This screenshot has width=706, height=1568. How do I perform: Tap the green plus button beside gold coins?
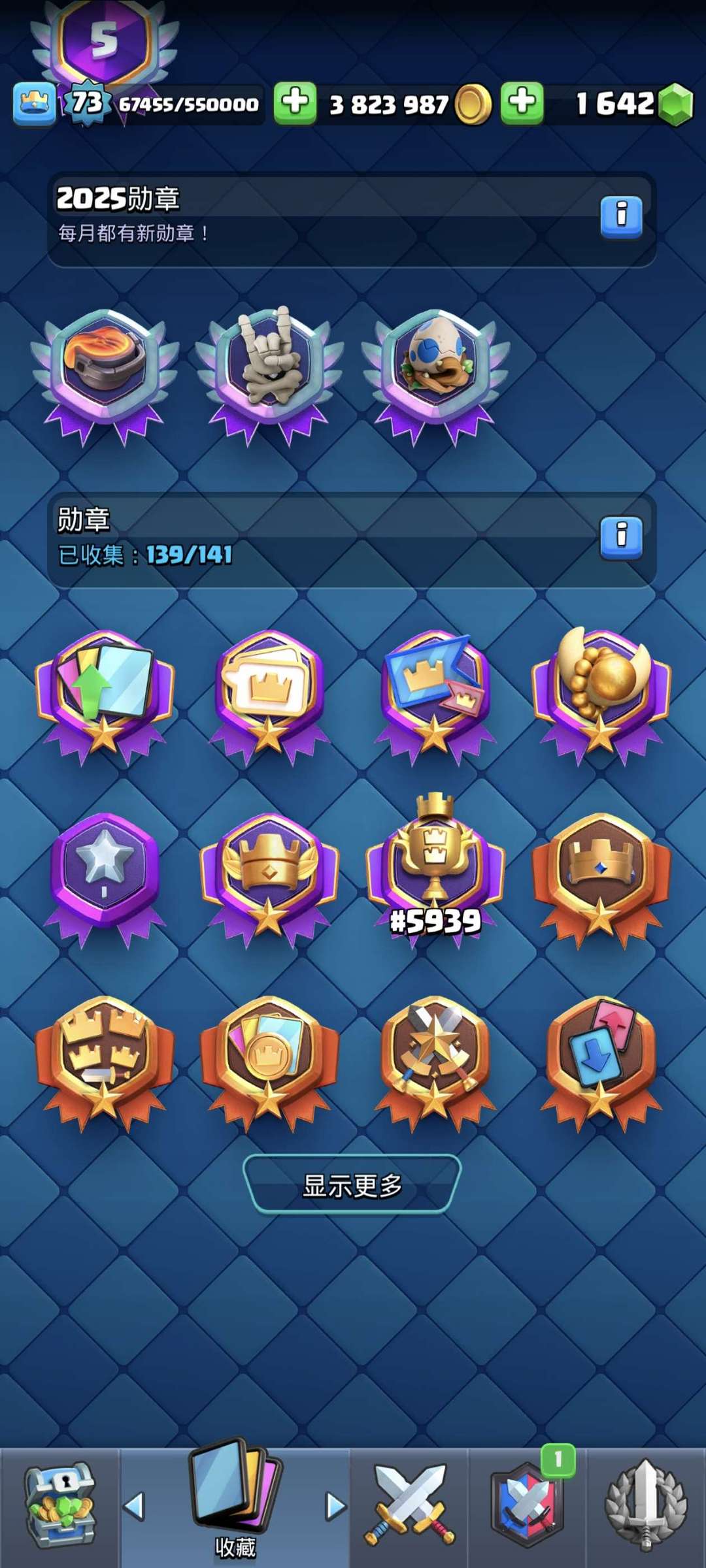tap(295, 103)
